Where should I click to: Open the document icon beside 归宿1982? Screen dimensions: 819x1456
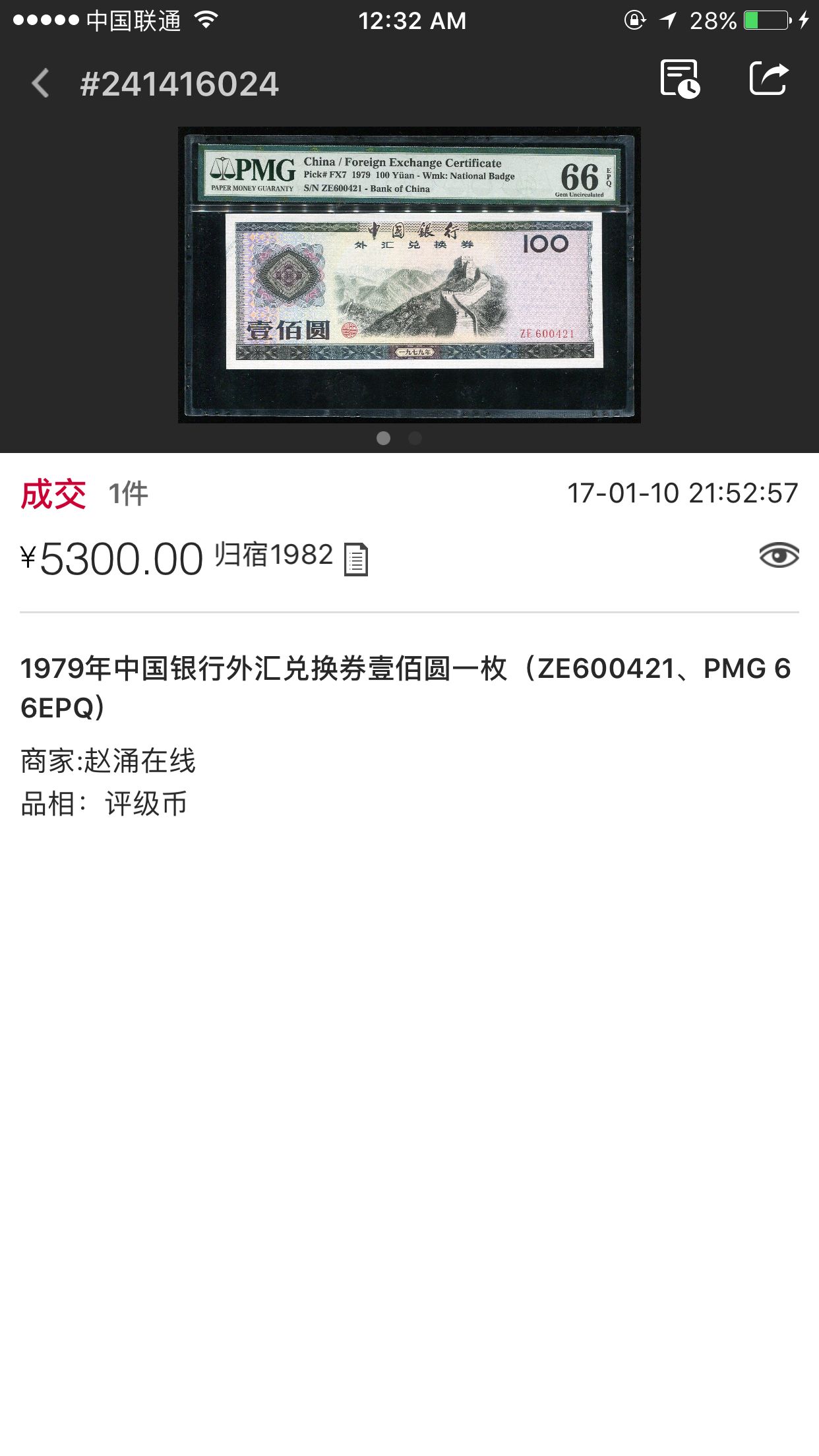(x=356, y=560)
